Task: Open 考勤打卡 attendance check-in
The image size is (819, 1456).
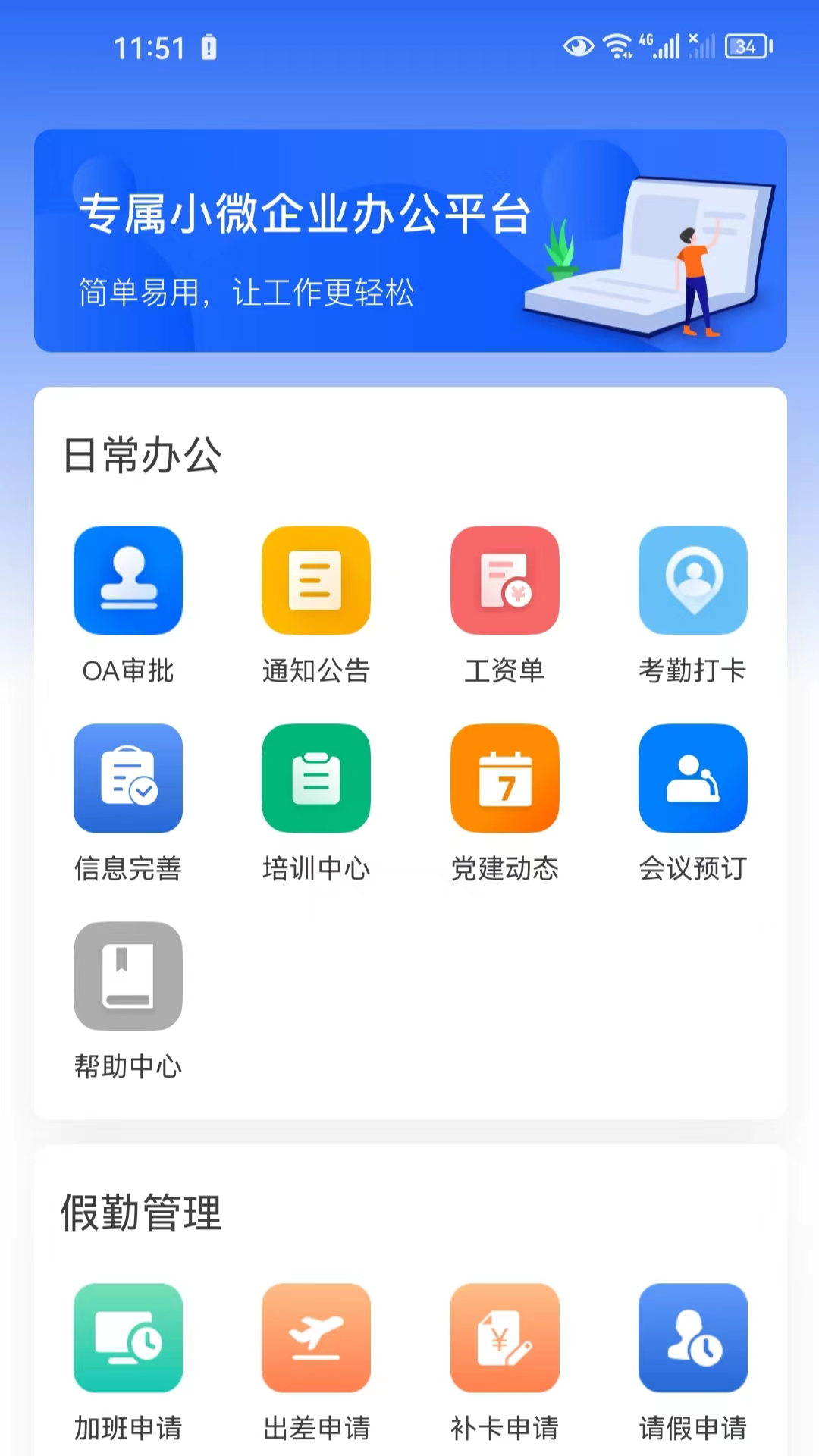Action: 692,580
